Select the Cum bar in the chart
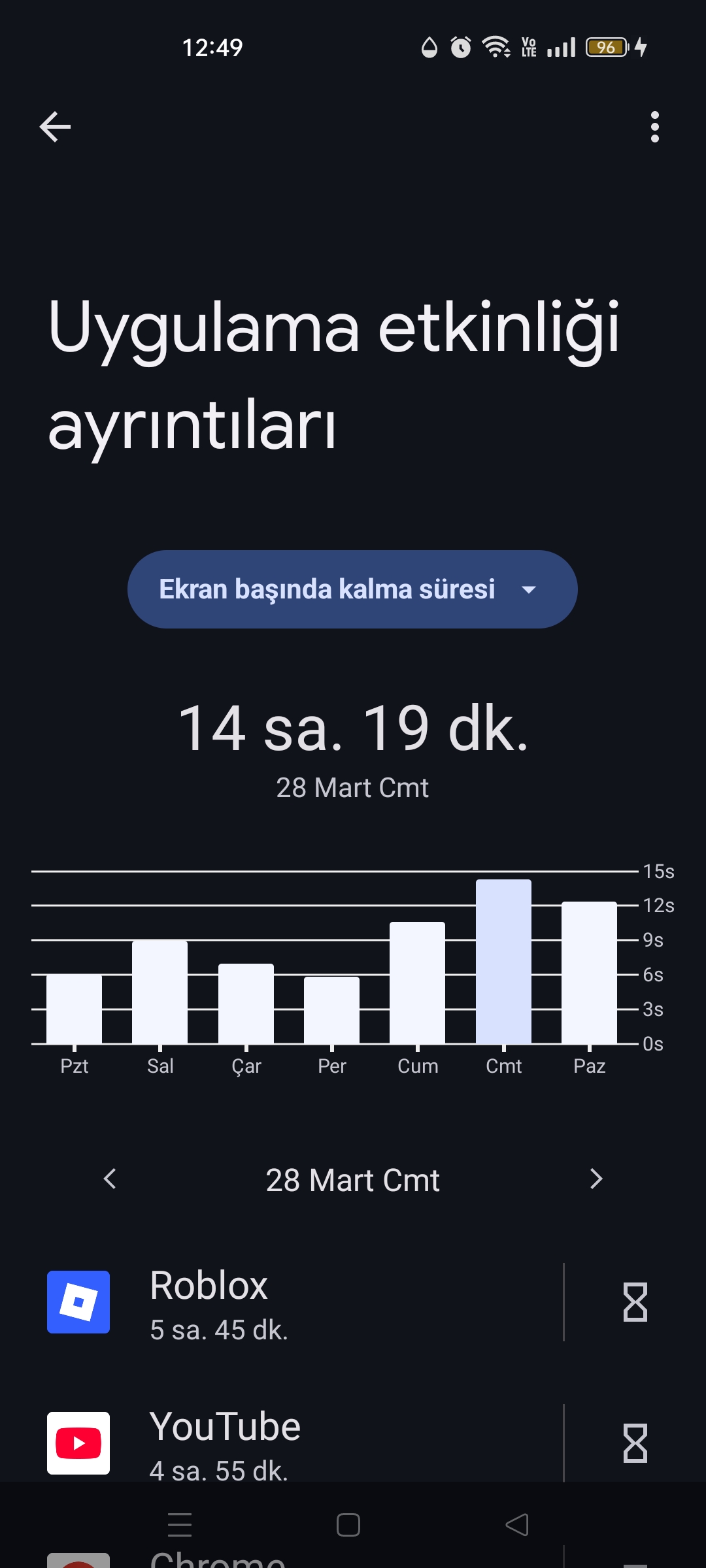This screenshot has width=706, height=1568. click(x=418, y=983)
